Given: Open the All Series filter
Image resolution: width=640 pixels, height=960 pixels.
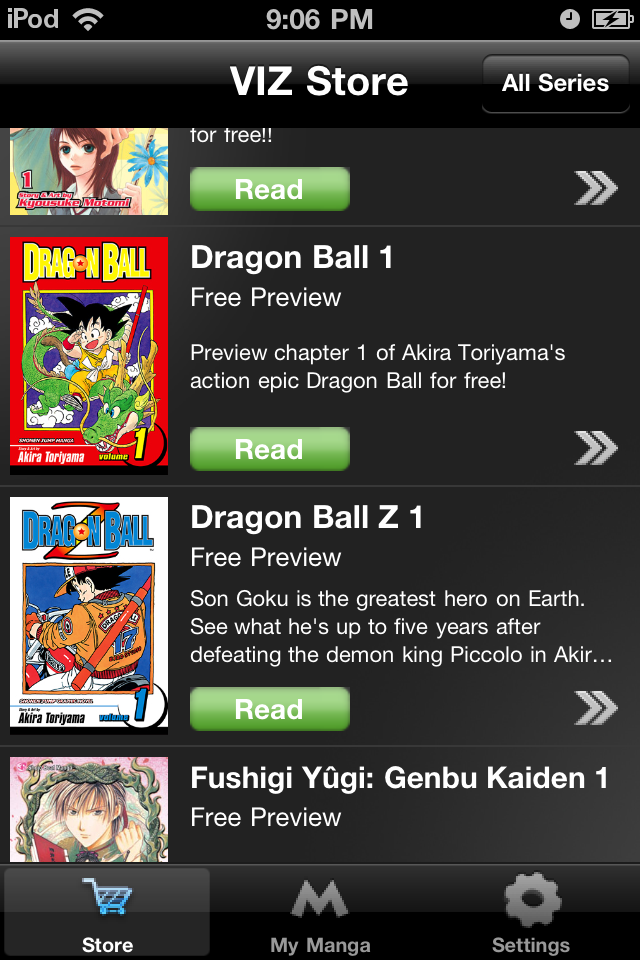Looking at the screenshot, I should pyautogui.click(x=555, y=83).
